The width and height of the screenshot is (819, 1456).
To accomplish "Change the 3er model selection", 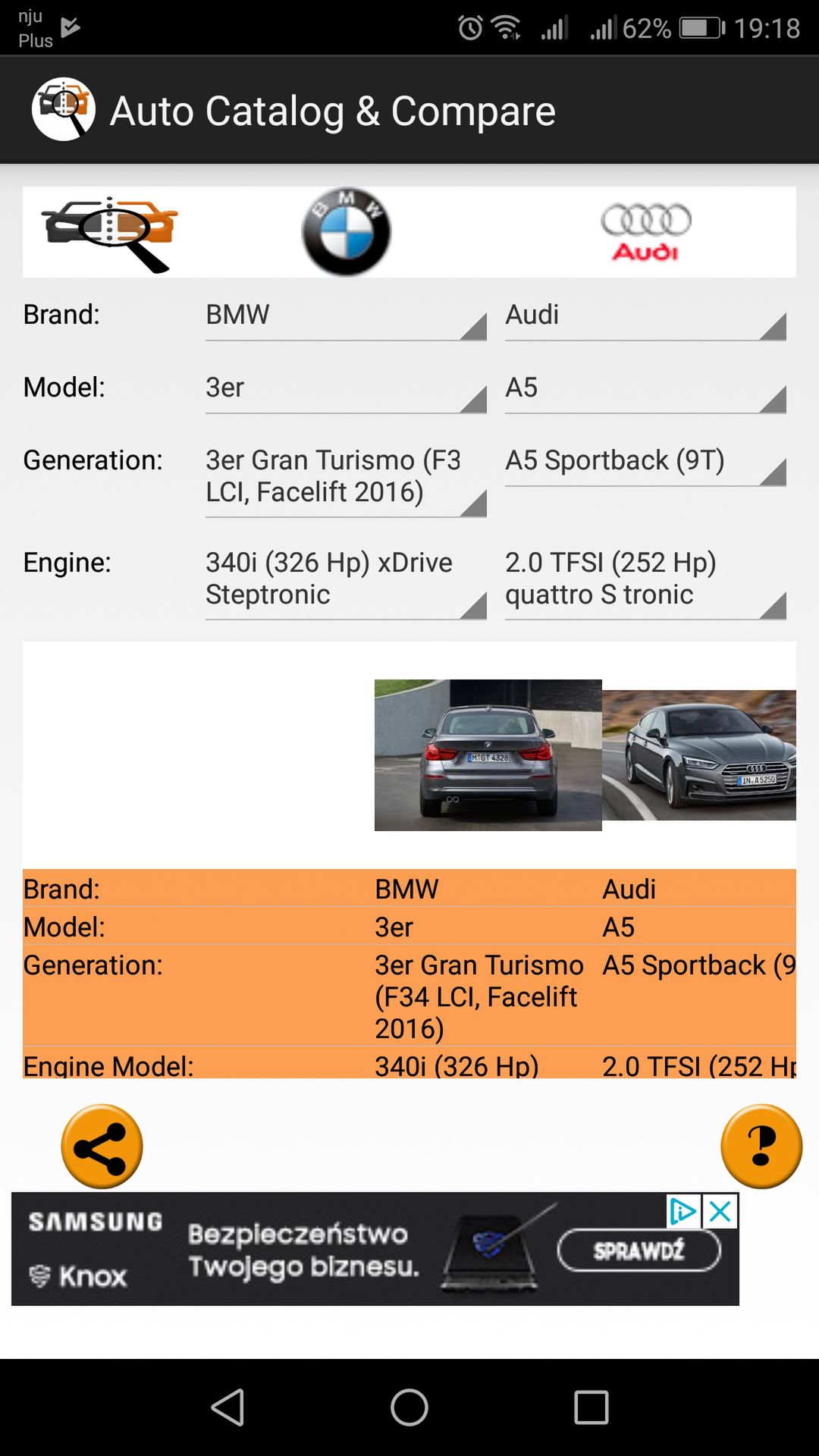I will tap(346, 389).
